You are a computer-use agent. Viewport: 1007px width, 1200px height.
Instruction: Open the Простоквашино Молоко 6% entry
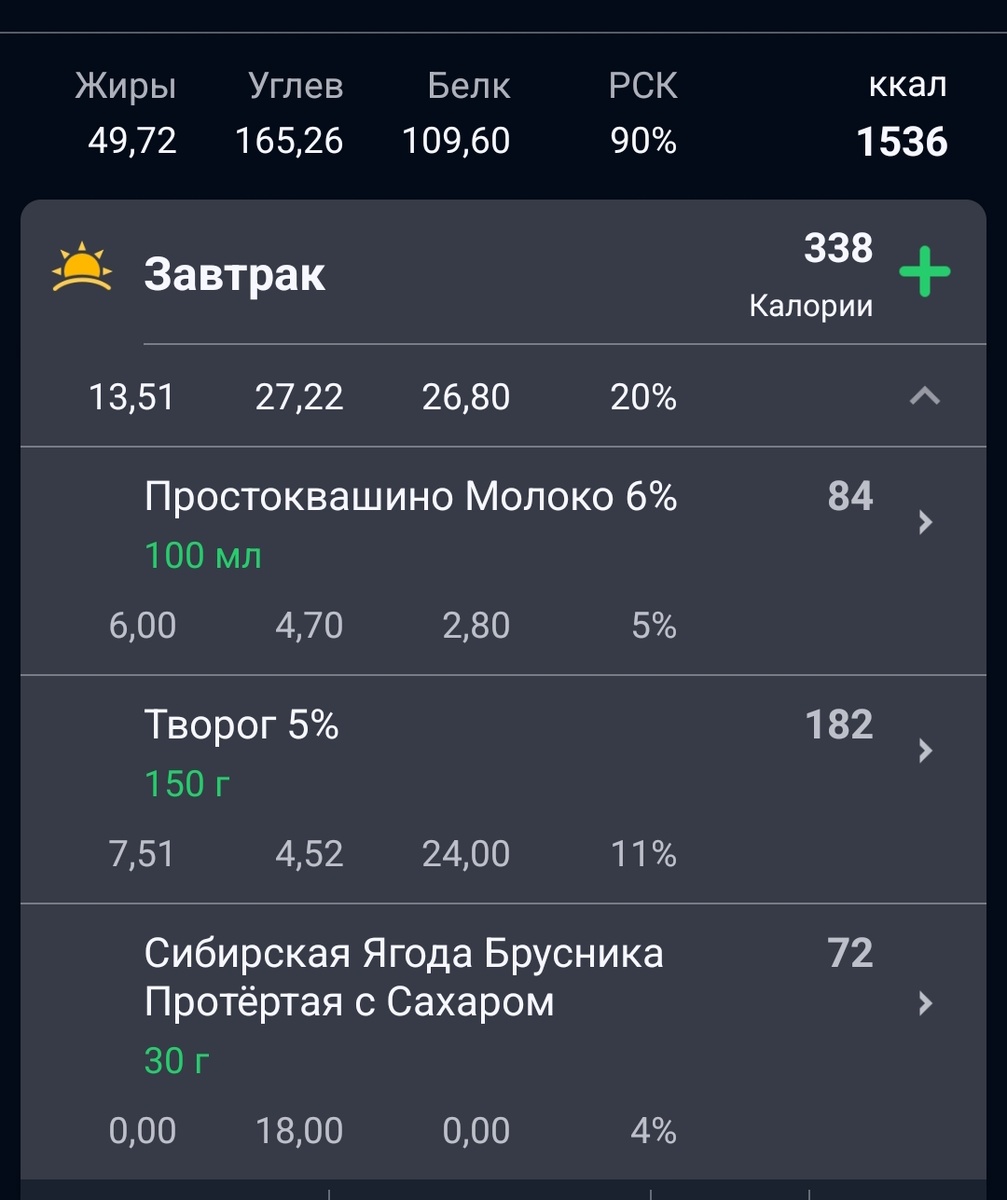click(x=503, y=561)
